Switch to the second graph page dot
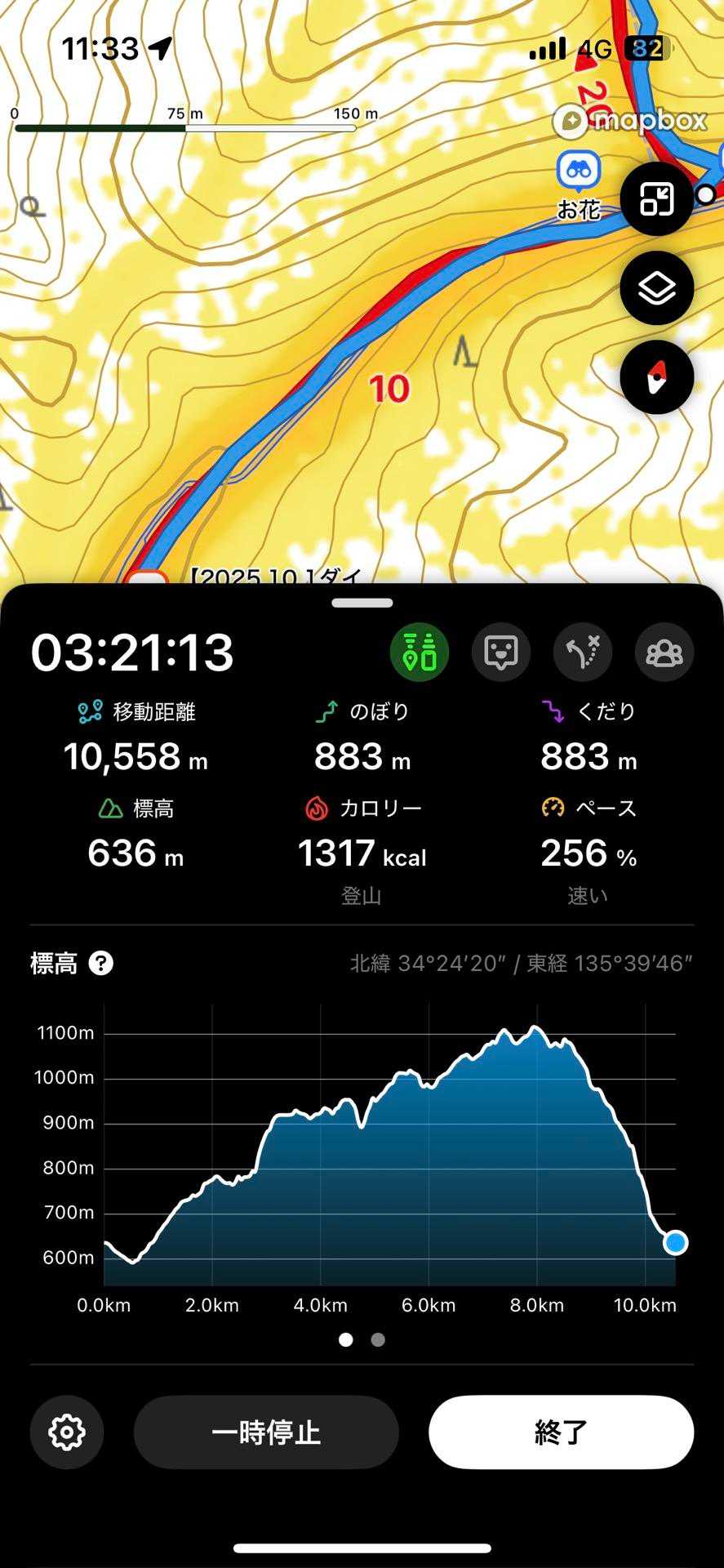 [378, 1339]
